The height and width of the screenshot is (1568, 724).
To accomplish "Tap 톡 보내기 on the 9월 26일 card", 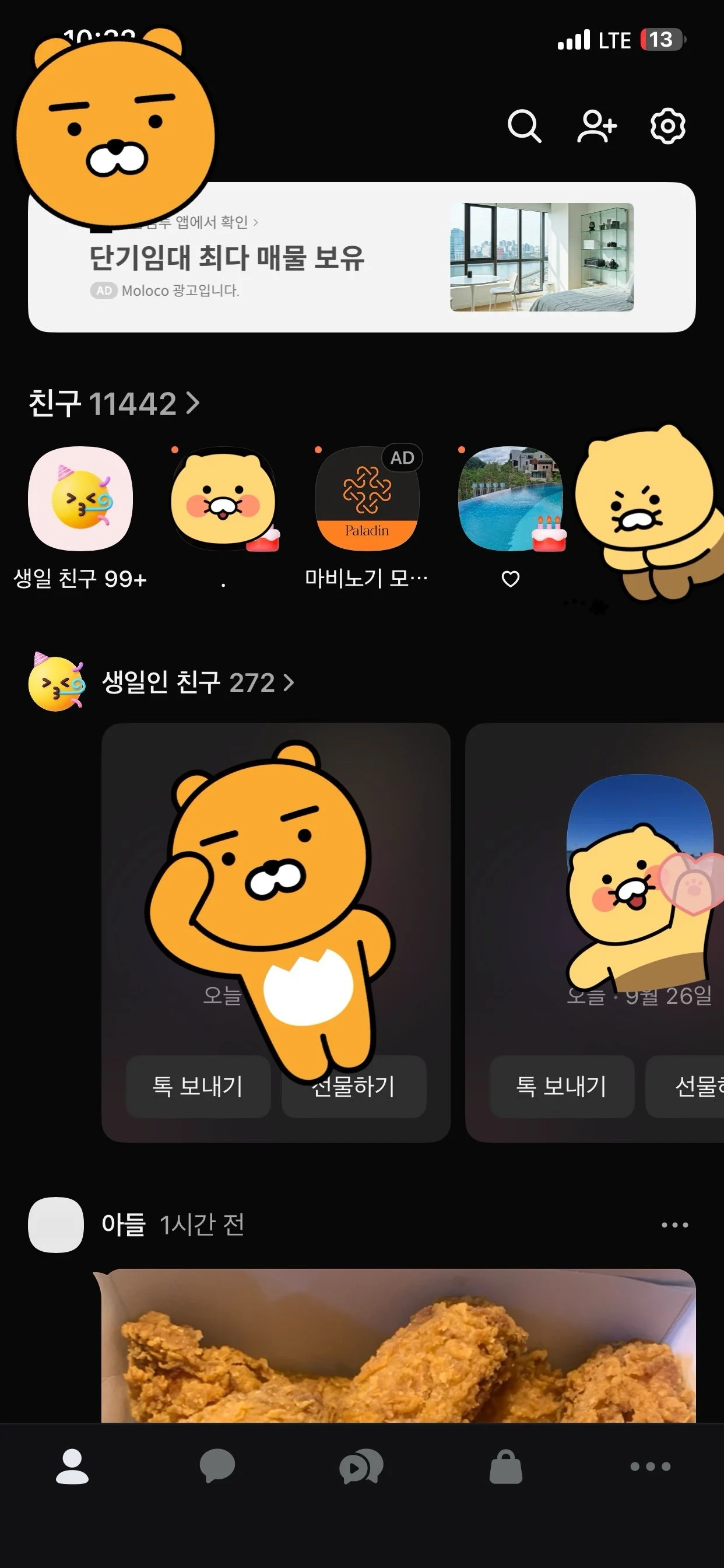I will click(561, 1087).
